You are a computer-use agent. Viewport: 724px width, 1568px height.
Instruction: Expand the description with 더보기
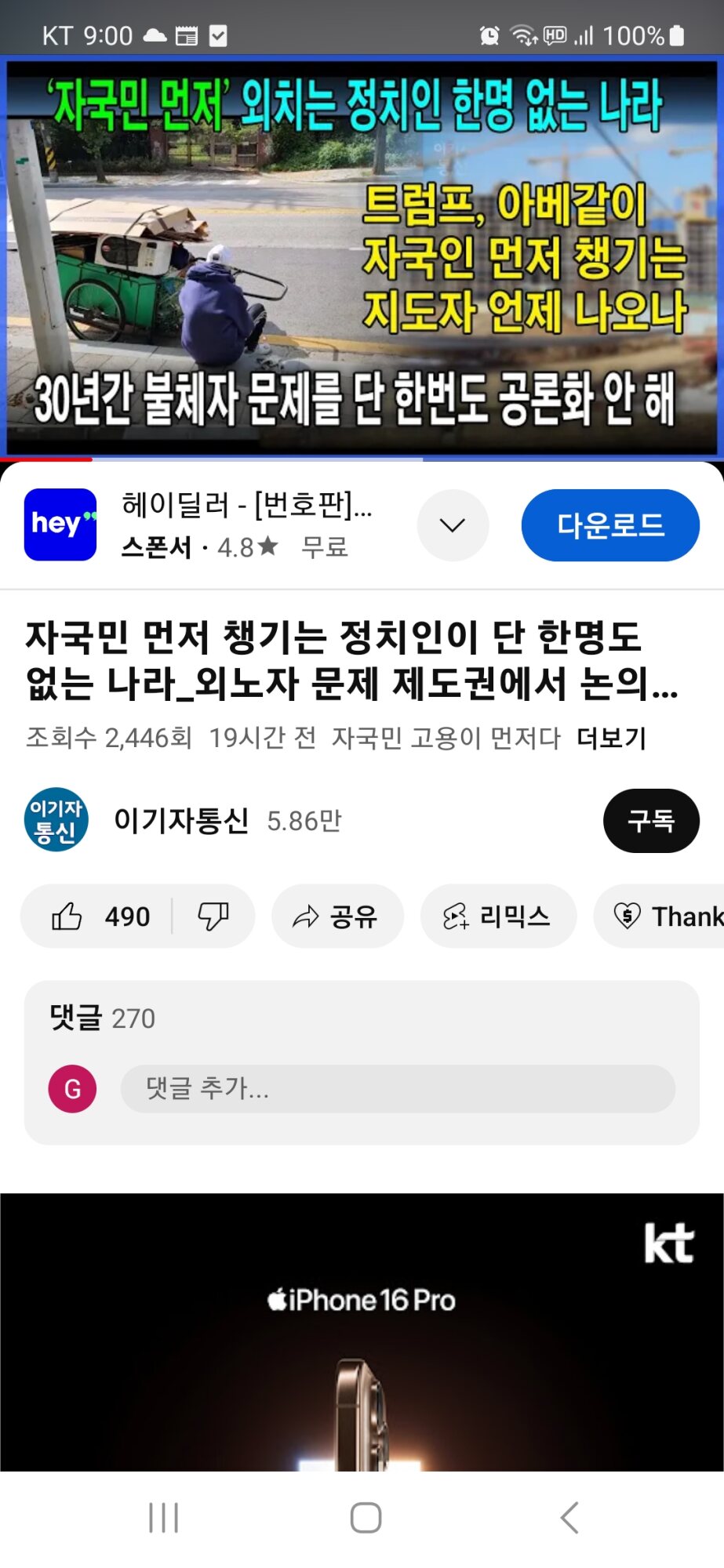(x=611, y=738)
